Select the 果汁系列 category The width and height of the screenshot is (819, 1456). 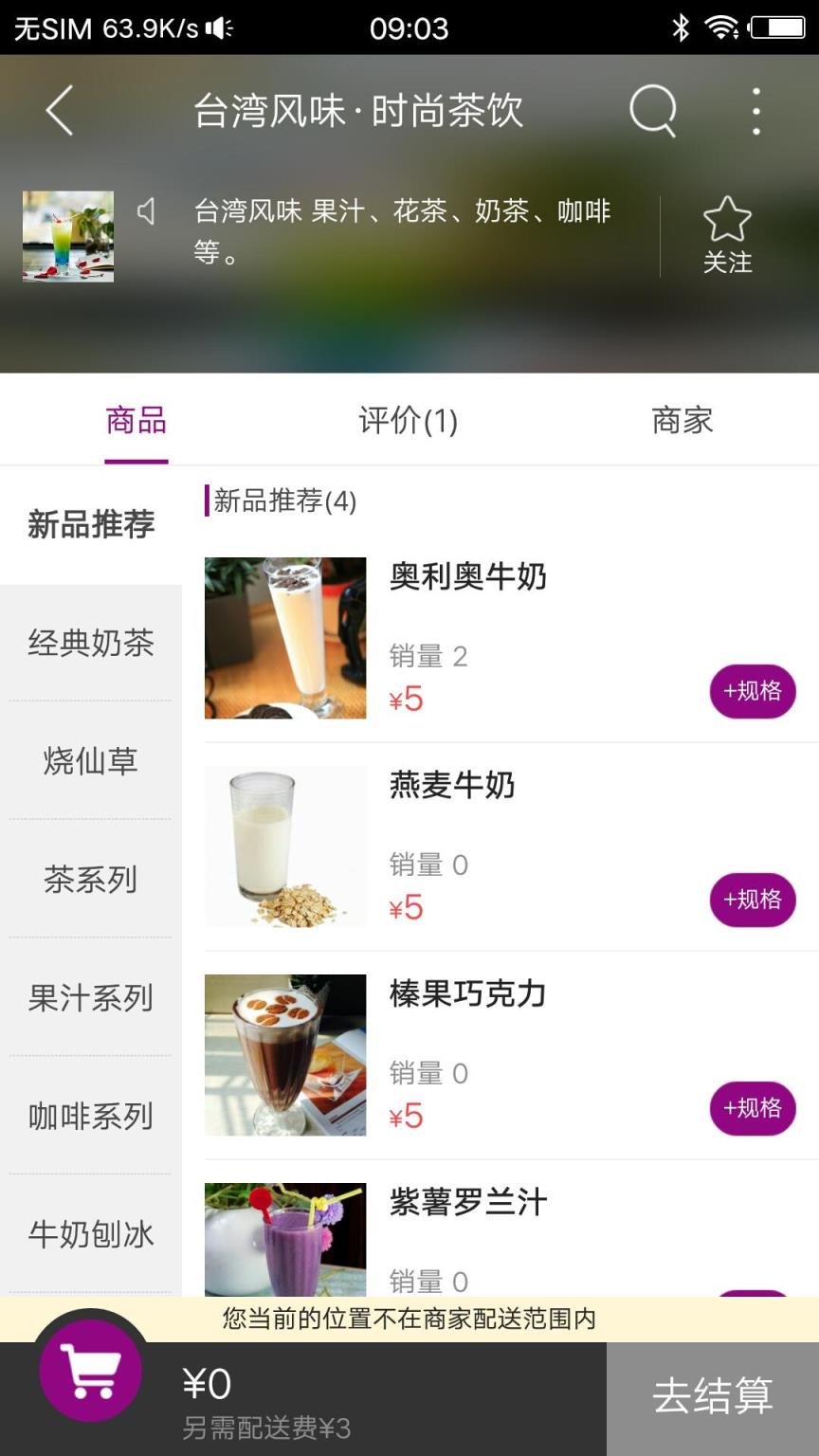pos(90,998)
